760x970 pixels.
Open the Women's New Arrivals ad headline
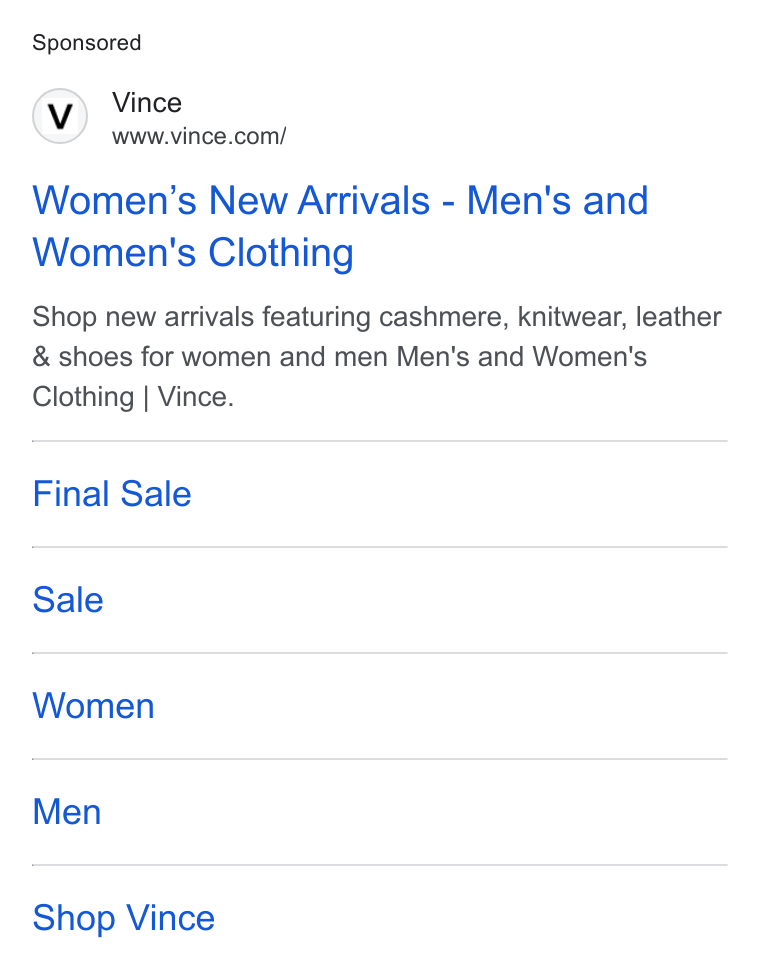click(340, 226)
